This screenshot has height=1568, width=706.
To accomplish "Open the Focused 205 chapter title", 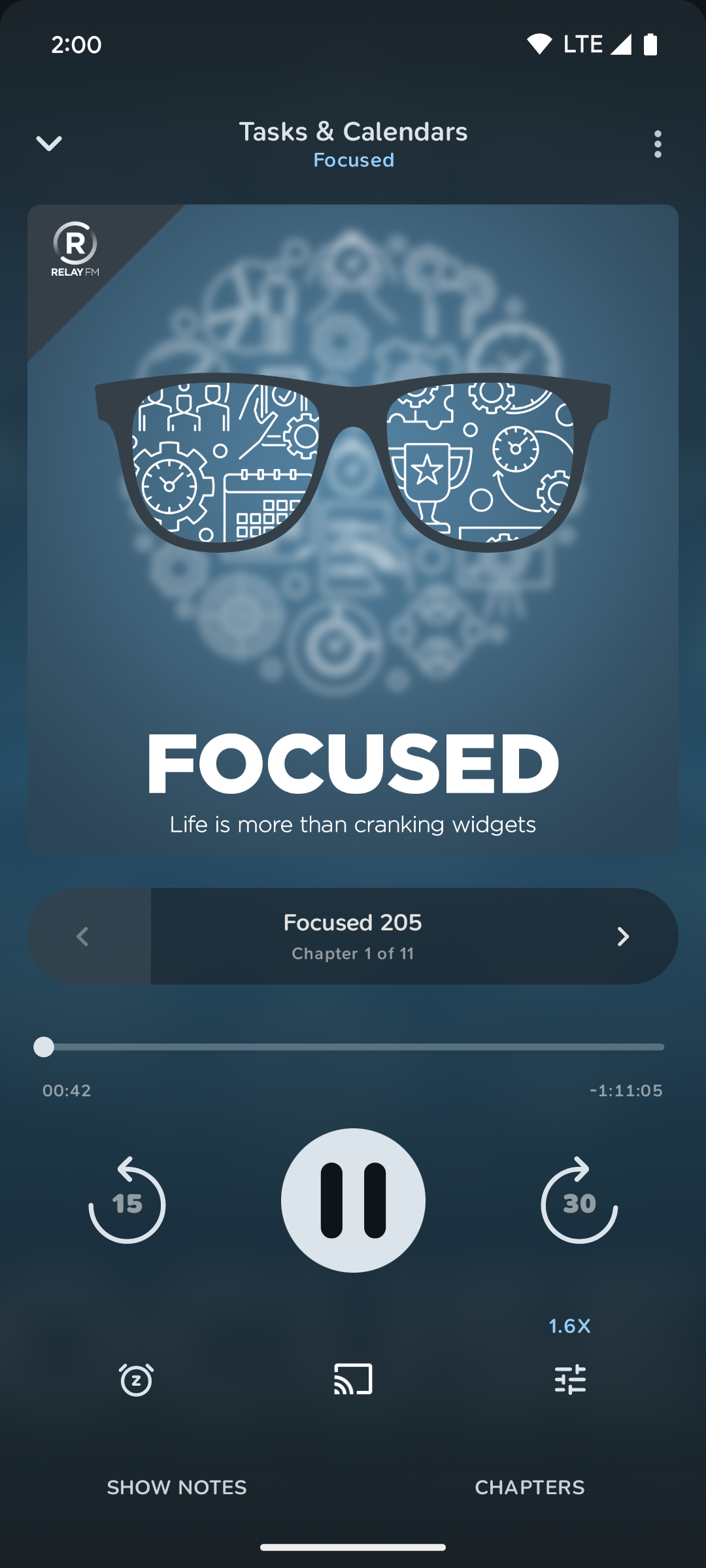I will point(353,923).
